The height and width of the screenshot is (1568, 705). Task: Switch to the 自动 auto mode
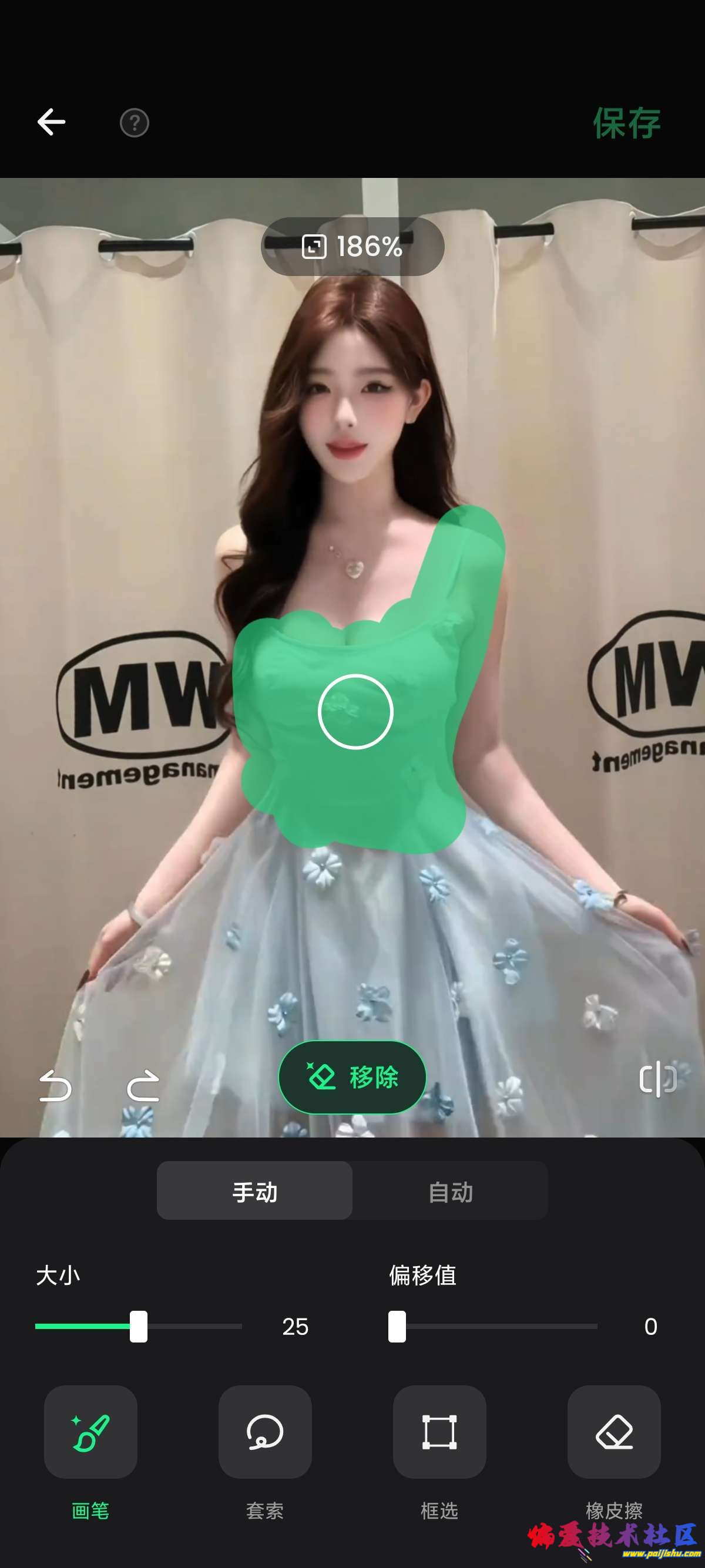[451, 1190]
